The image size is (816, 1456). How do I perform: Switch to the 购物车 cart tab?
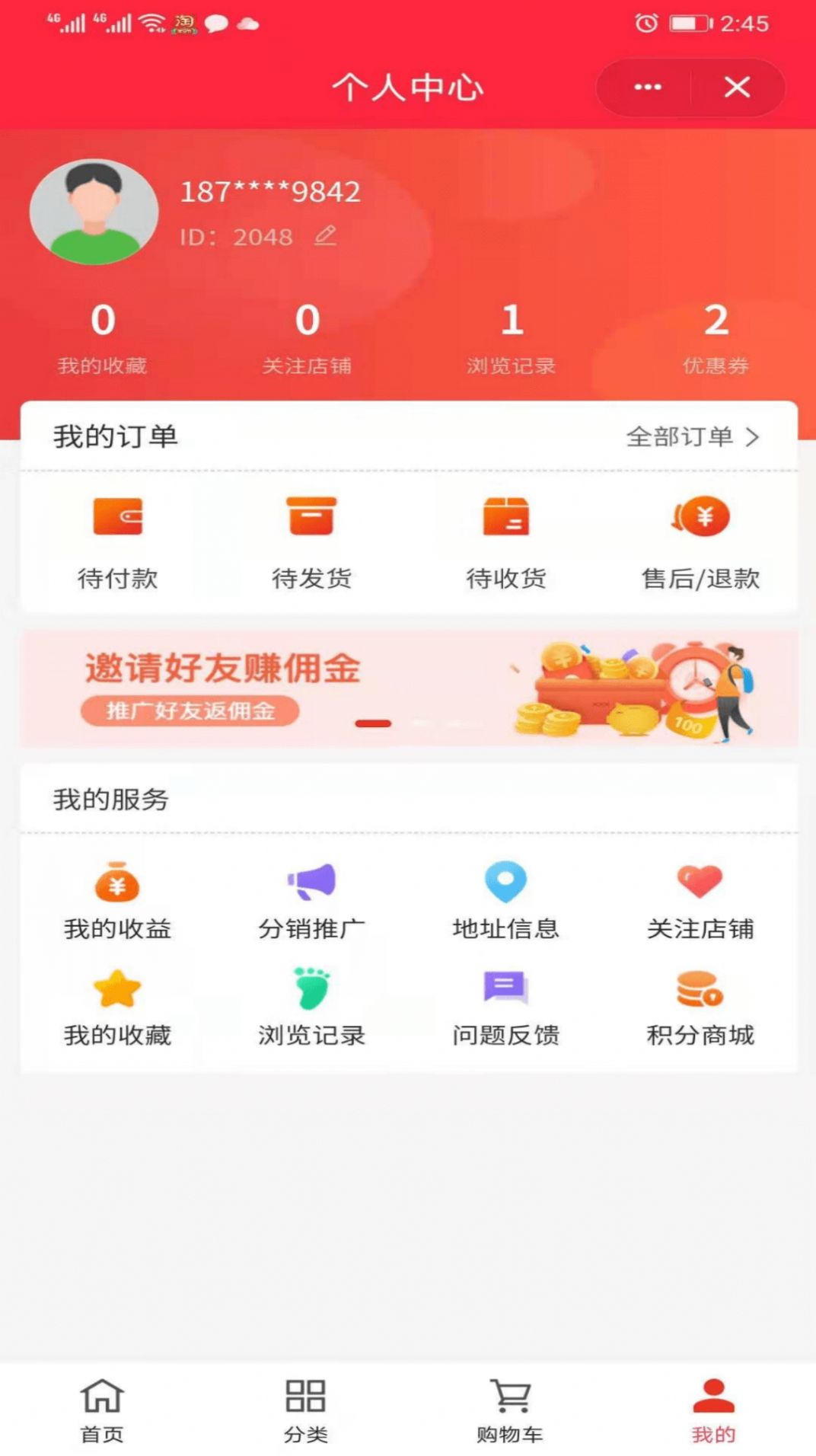tap(509, 1410)
